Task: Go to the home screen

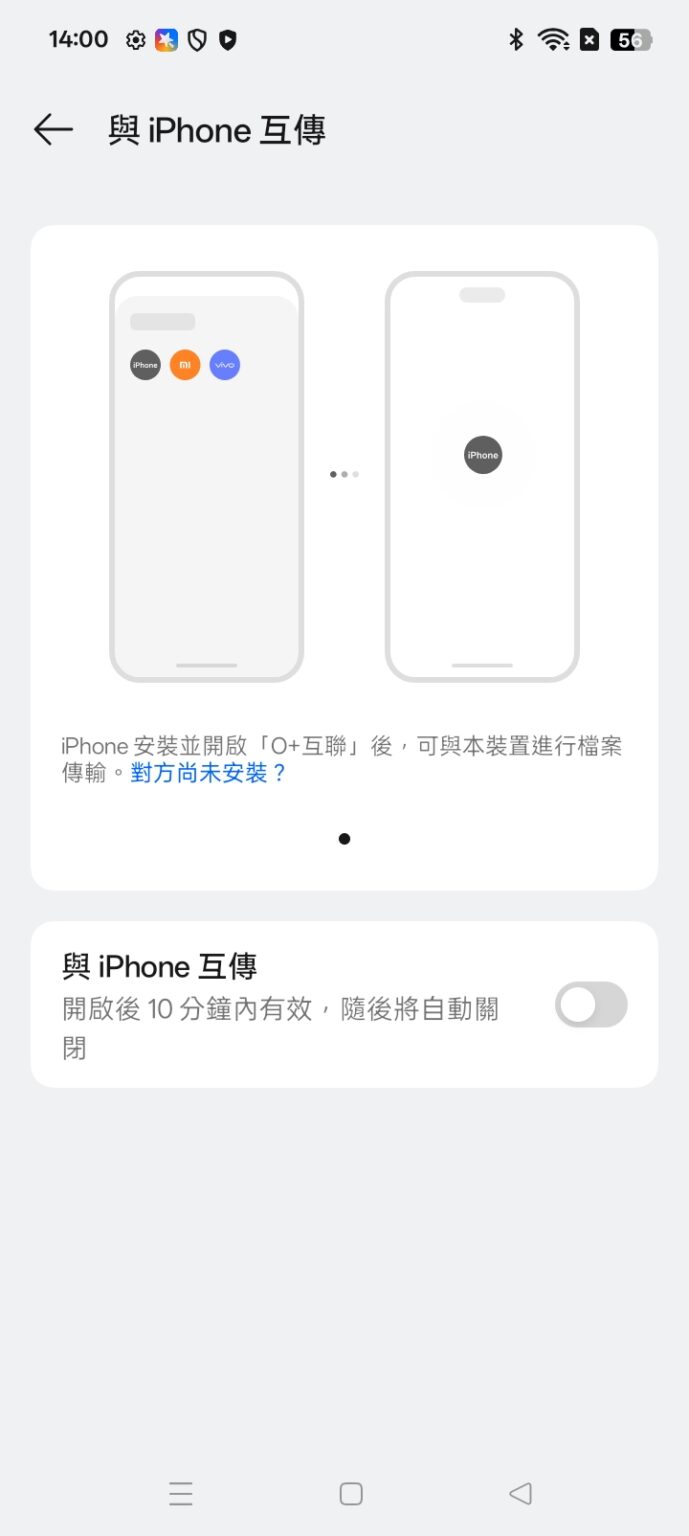Action: click(350, 1494)
